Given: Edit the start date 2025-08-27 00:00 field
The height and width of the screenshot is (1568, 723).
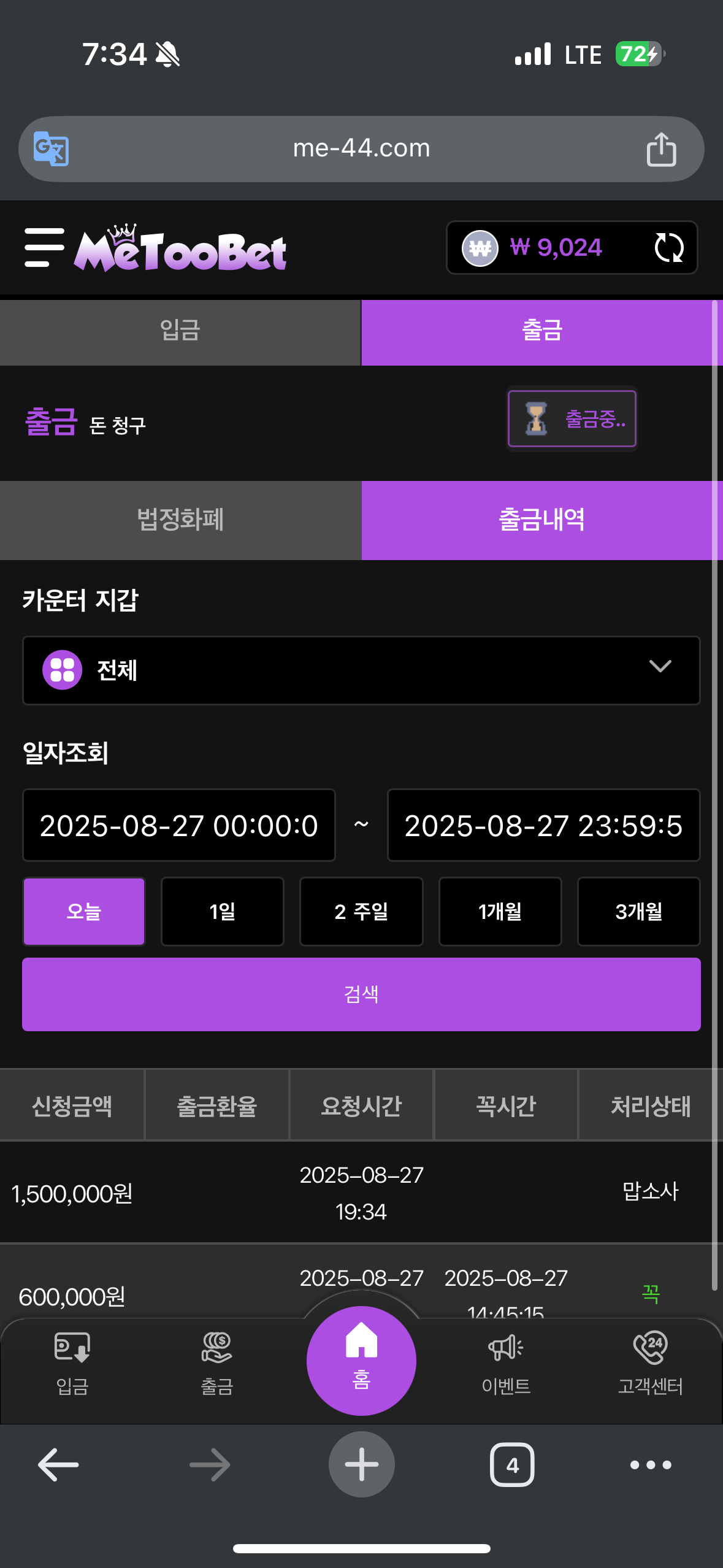Looking at the screenshot, I should click(x=178, y=825).
